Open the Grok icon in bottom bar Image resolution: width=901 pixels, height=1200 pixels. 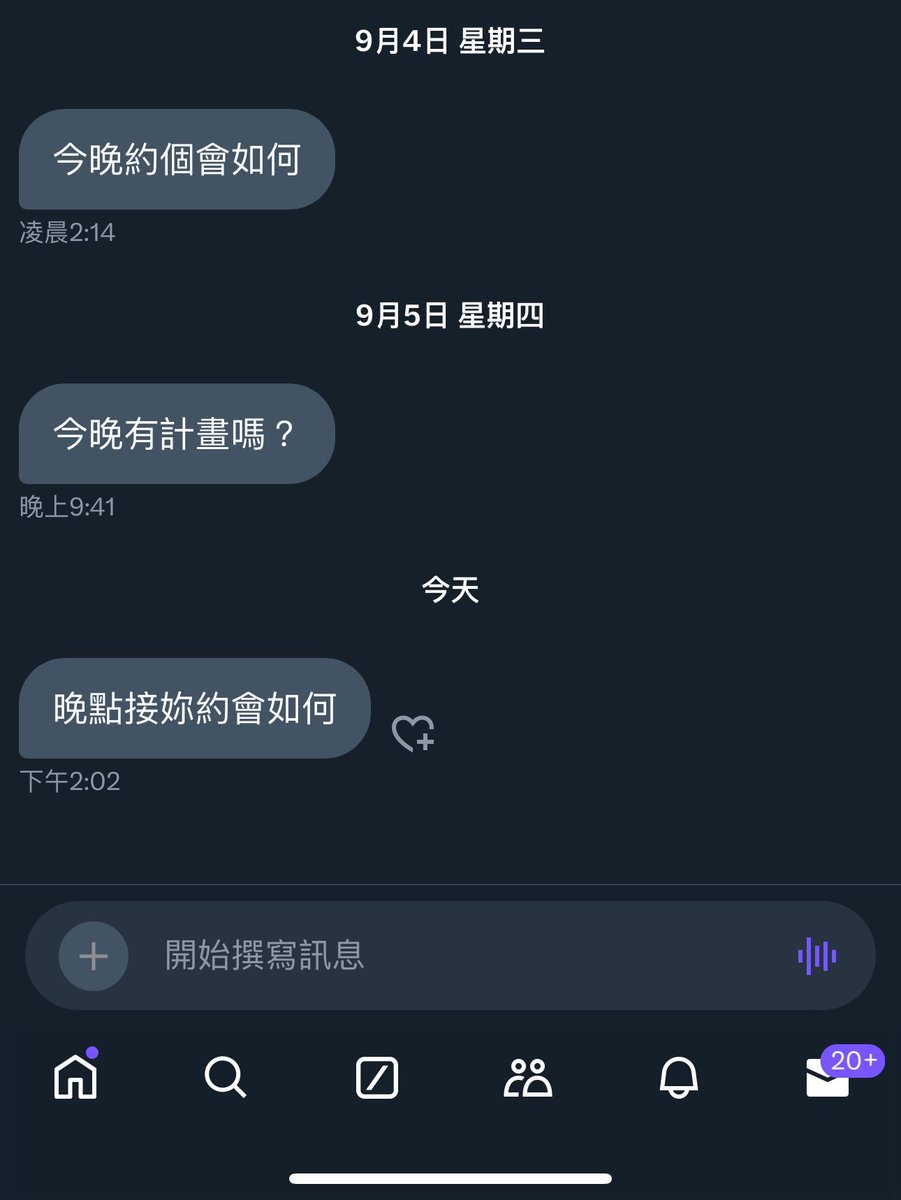pyautogui.click(x=376, y=1077)
